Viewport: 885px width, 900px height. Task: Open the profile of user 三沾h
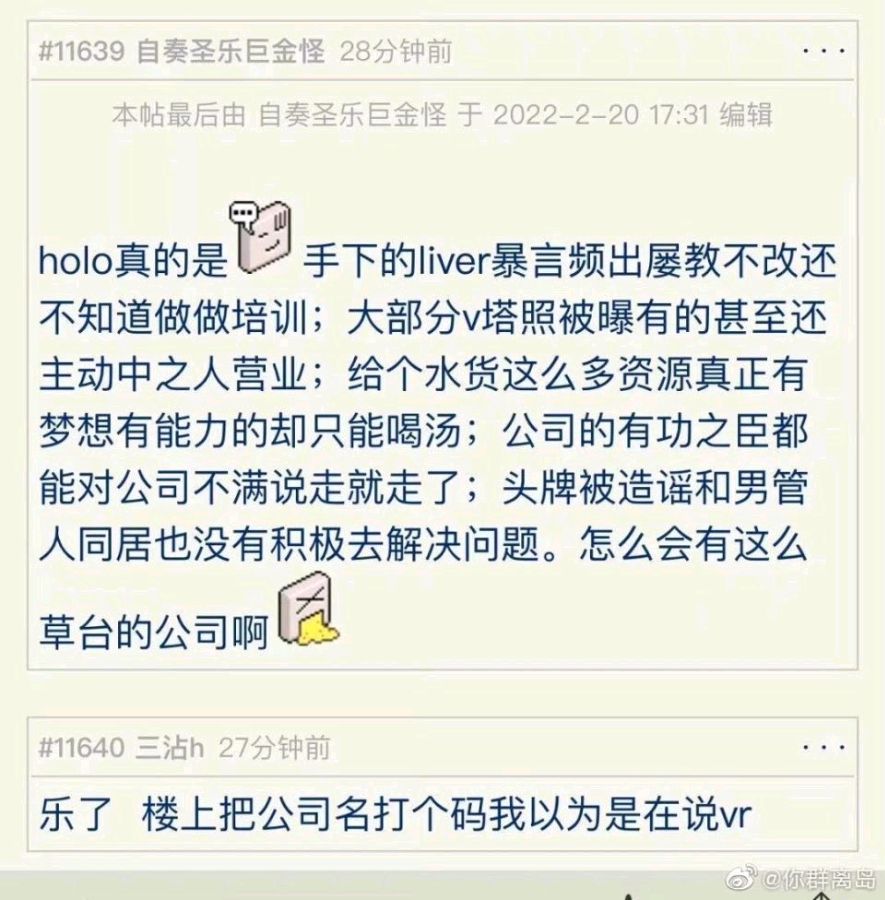(170, 747)
